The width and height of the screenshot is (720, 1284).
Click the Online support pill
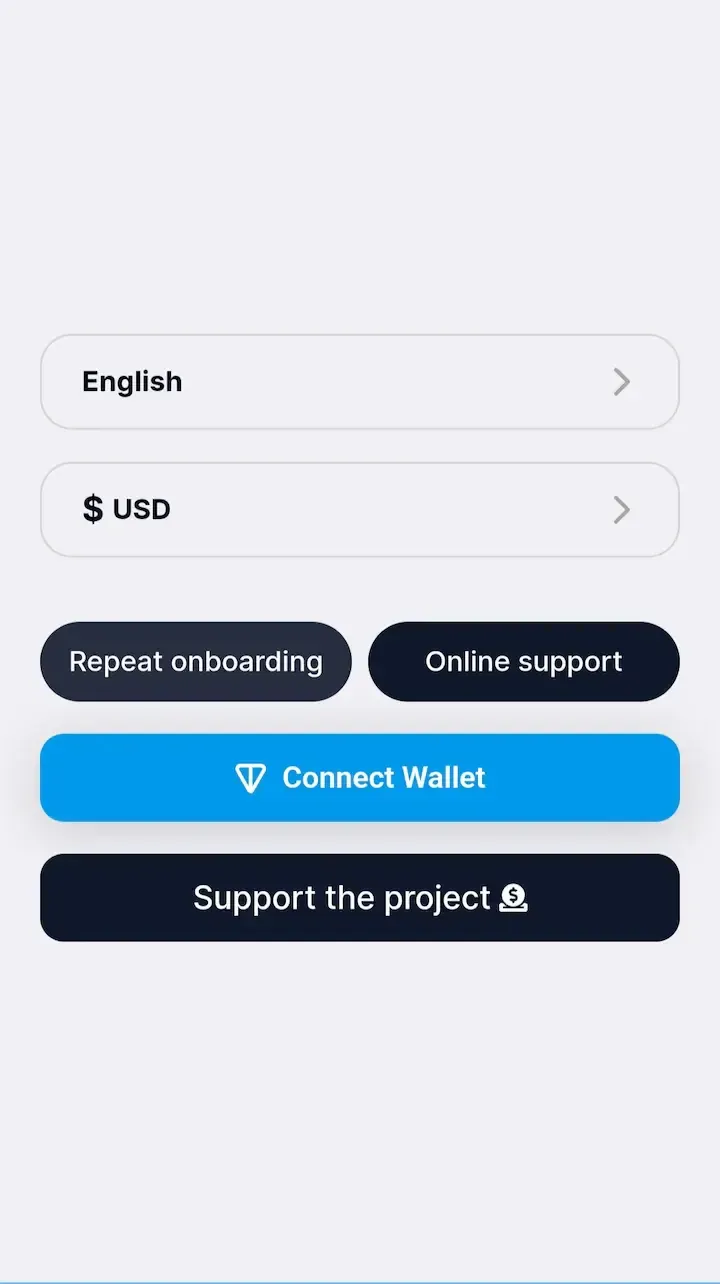click(x=524, y=661)
